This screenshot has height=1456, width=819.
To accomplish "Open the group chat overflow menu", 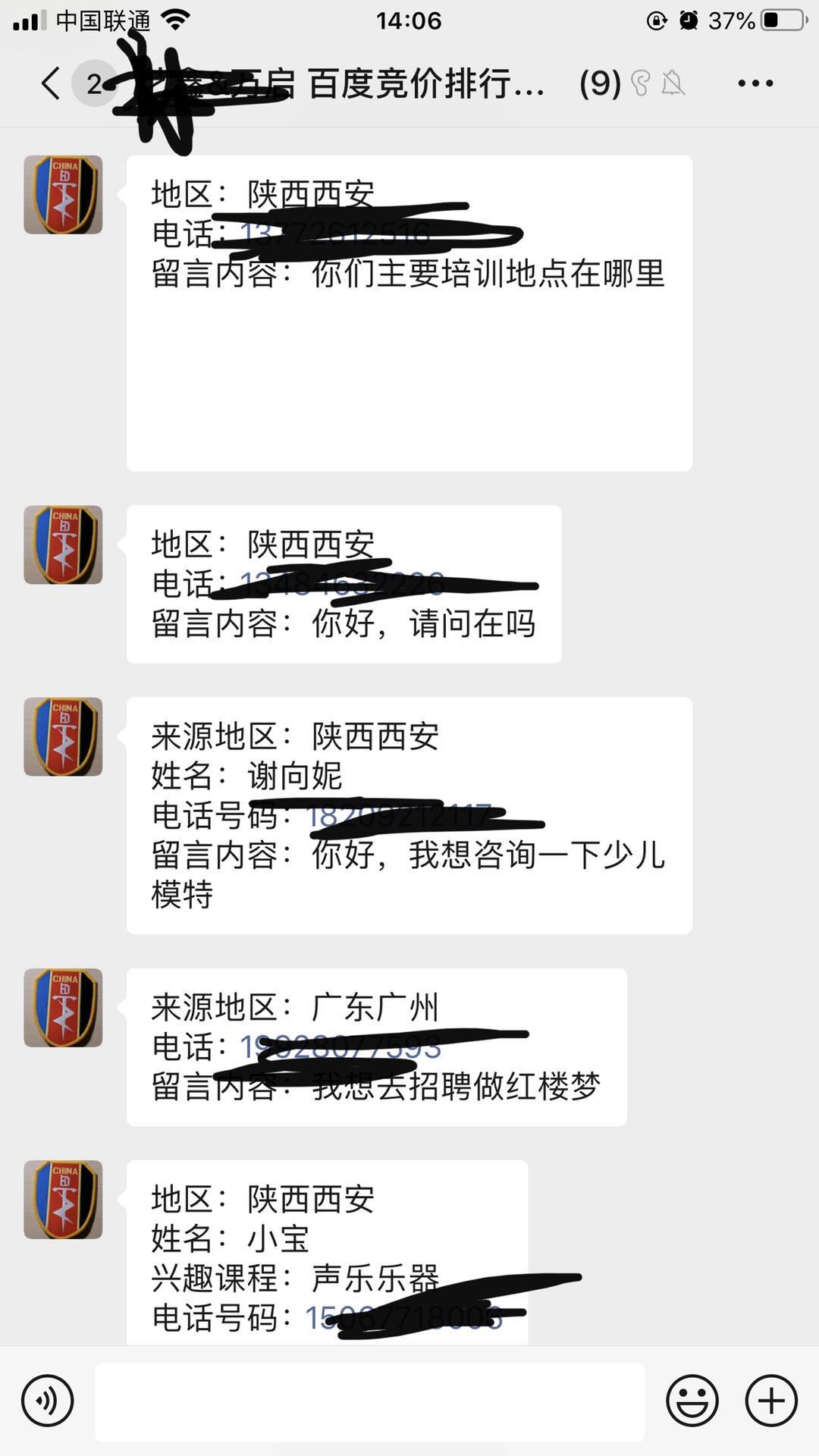I will (755, 83).
